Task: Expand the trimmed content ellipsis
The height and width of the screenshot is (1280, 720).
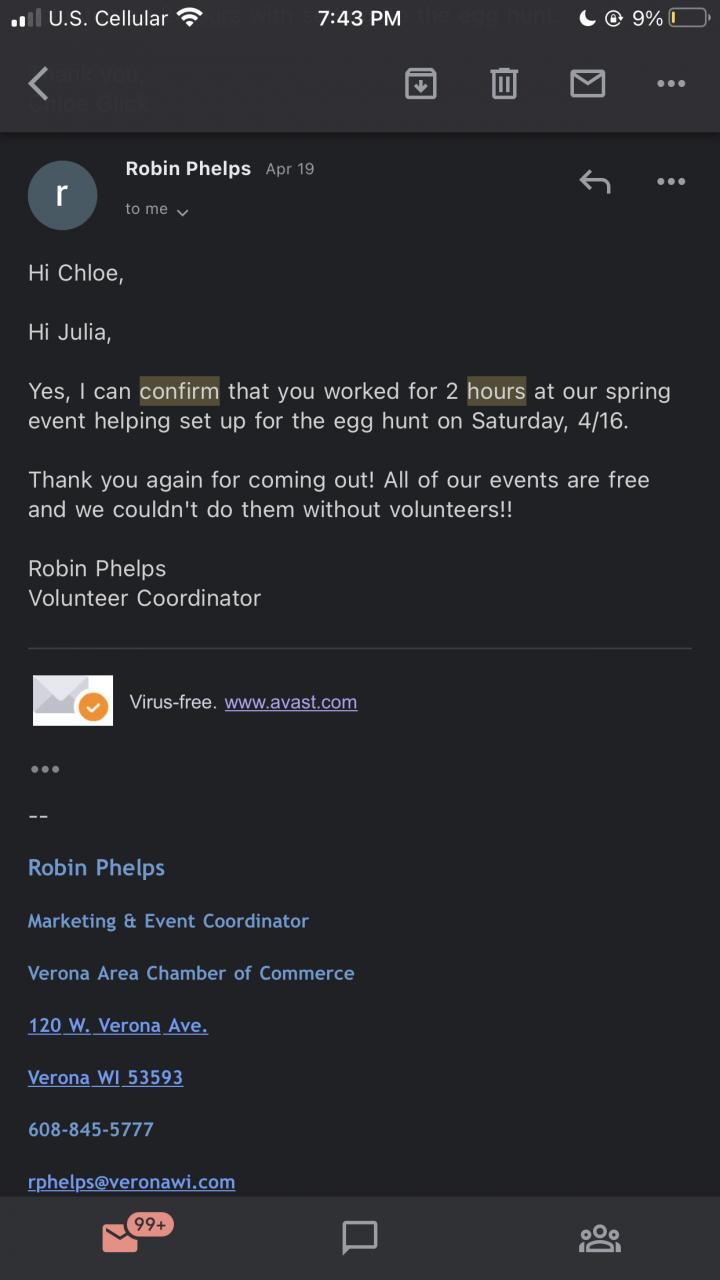Action: coord(45,769)
